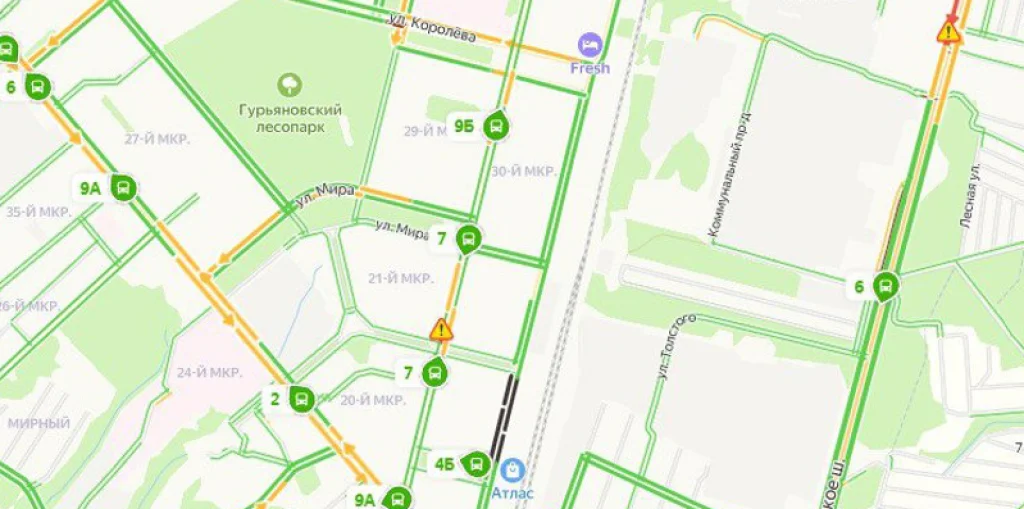Open Гурьяновский лесопарк park marker
Viewport: 1024px width, 509px height.
(x=290, y=84)
